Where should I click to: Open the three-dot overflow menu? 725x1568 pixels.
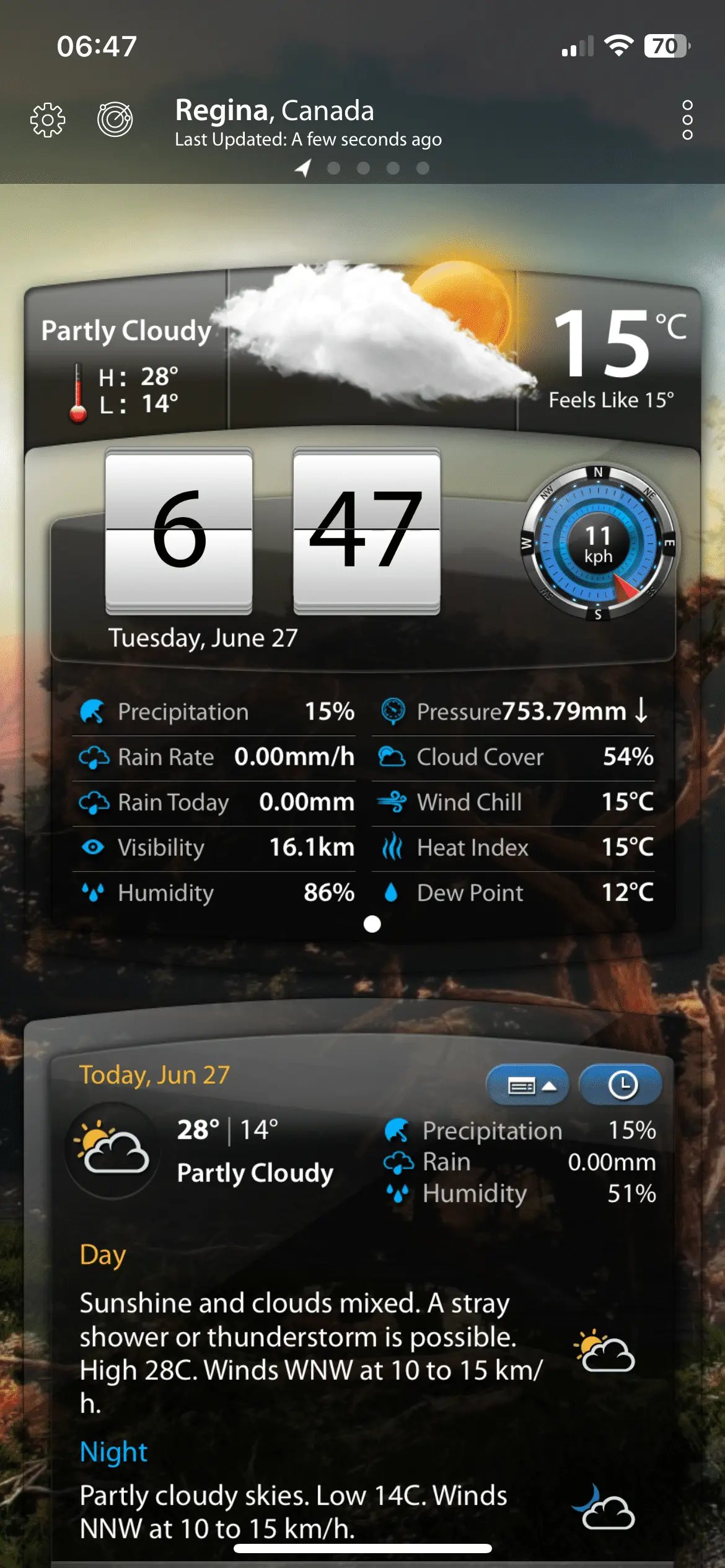point(687,120)
